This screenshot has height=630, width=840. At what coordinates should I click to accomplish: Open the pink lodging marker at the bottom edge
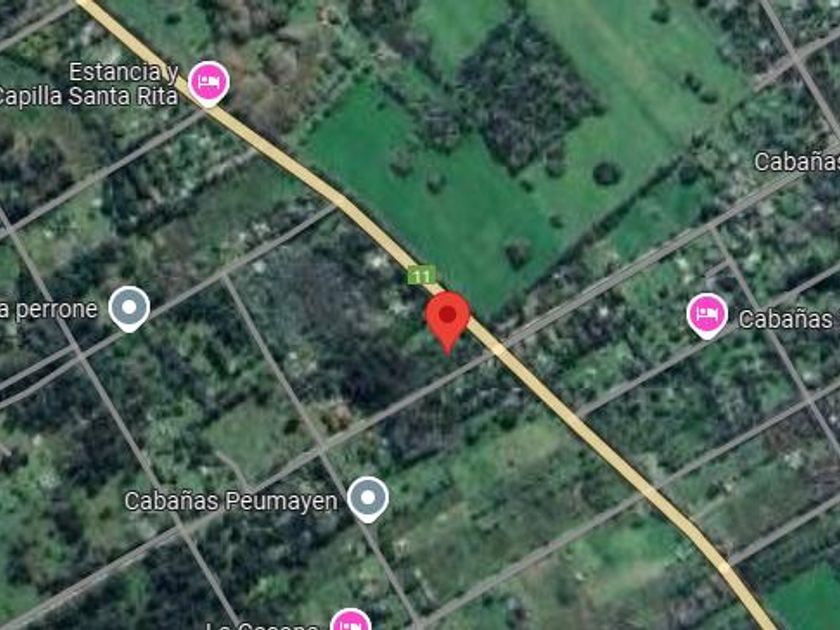tap(351, 622)
